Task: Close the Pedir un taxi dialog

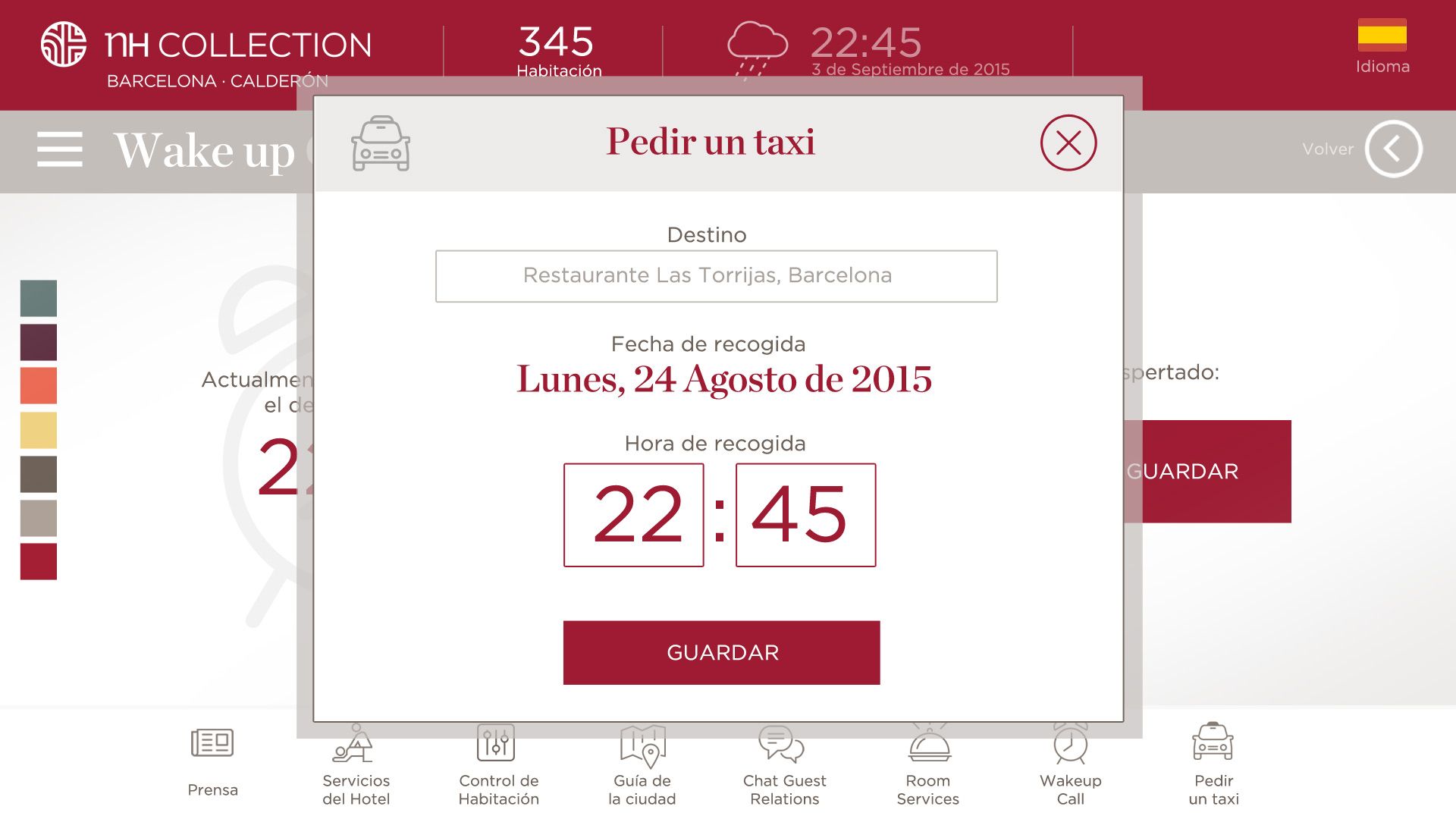Action: [x=1068, y=143]
